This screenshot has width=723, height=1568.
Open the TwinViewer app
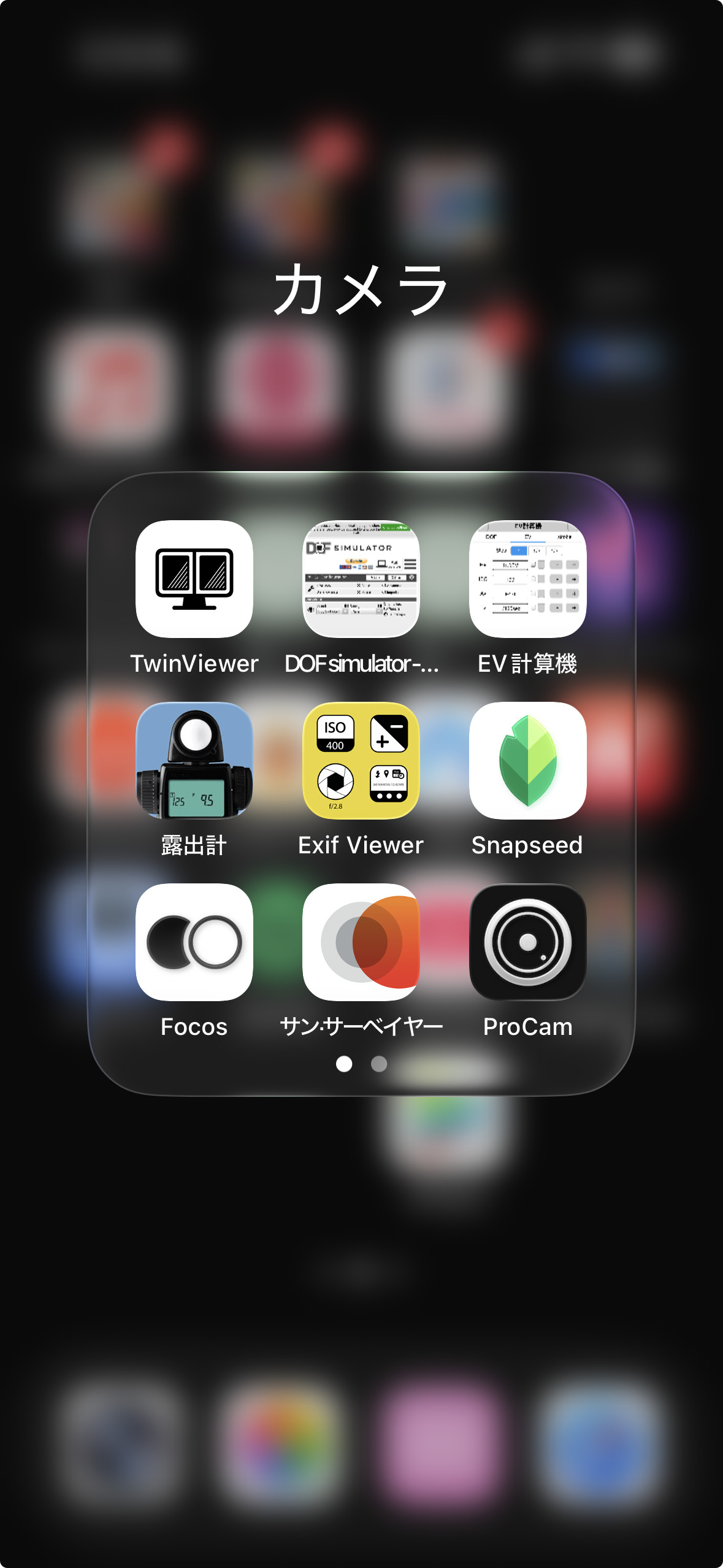click(x=194, y=579)
